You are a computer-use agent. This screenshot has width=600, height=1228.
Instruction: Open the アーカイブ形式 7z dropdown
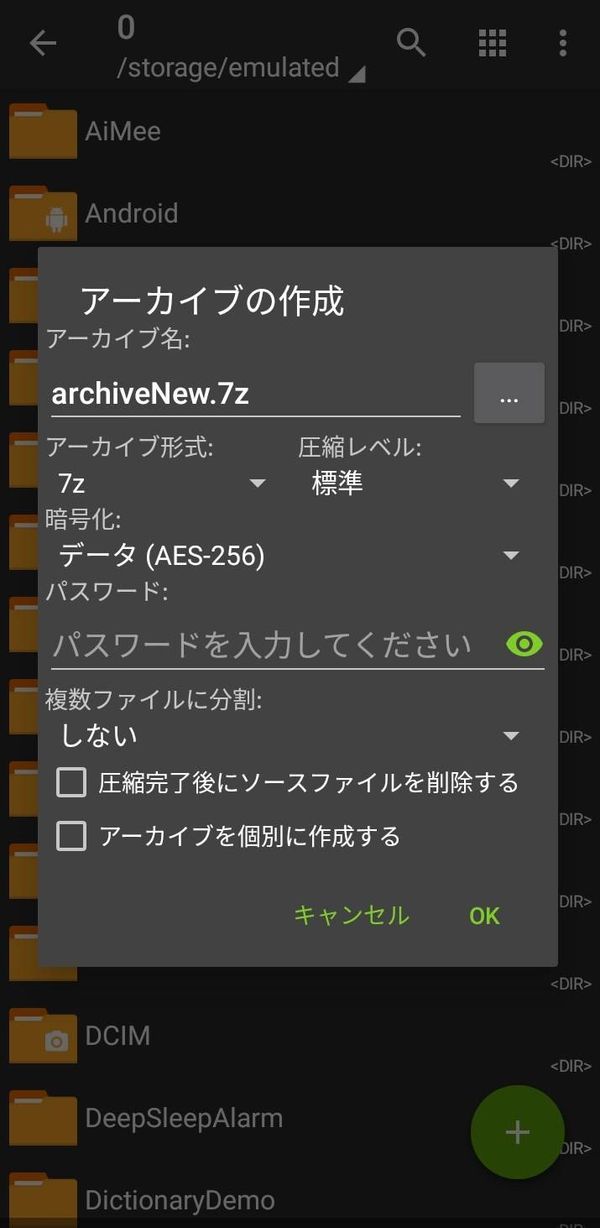click(162, 483)
